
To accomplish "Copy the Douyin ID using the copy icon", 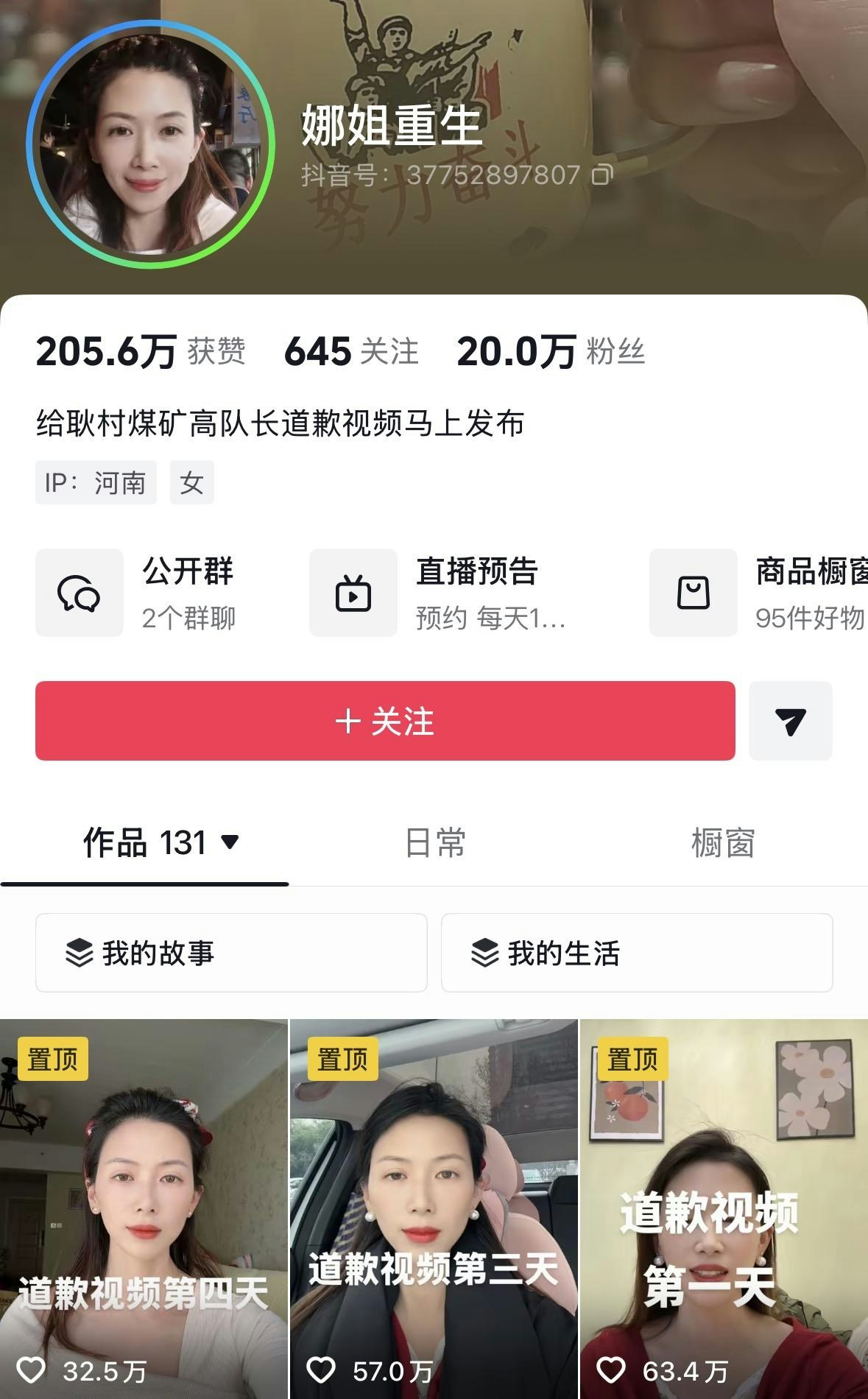I will [602, 177].
